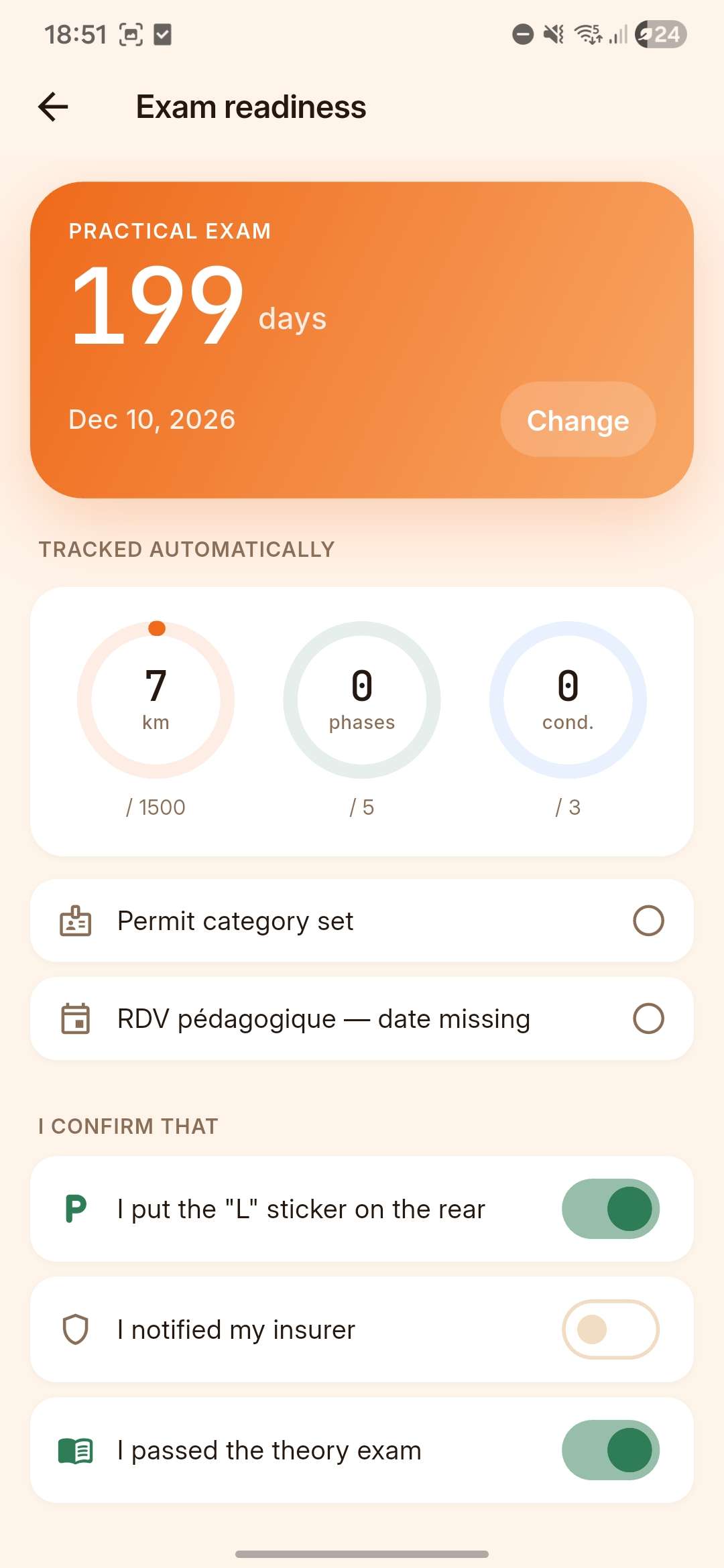Viewport: 724px width, 1568px height.
Task: Open RDV pédagogique date missing row
Action: pos(362,1019)
